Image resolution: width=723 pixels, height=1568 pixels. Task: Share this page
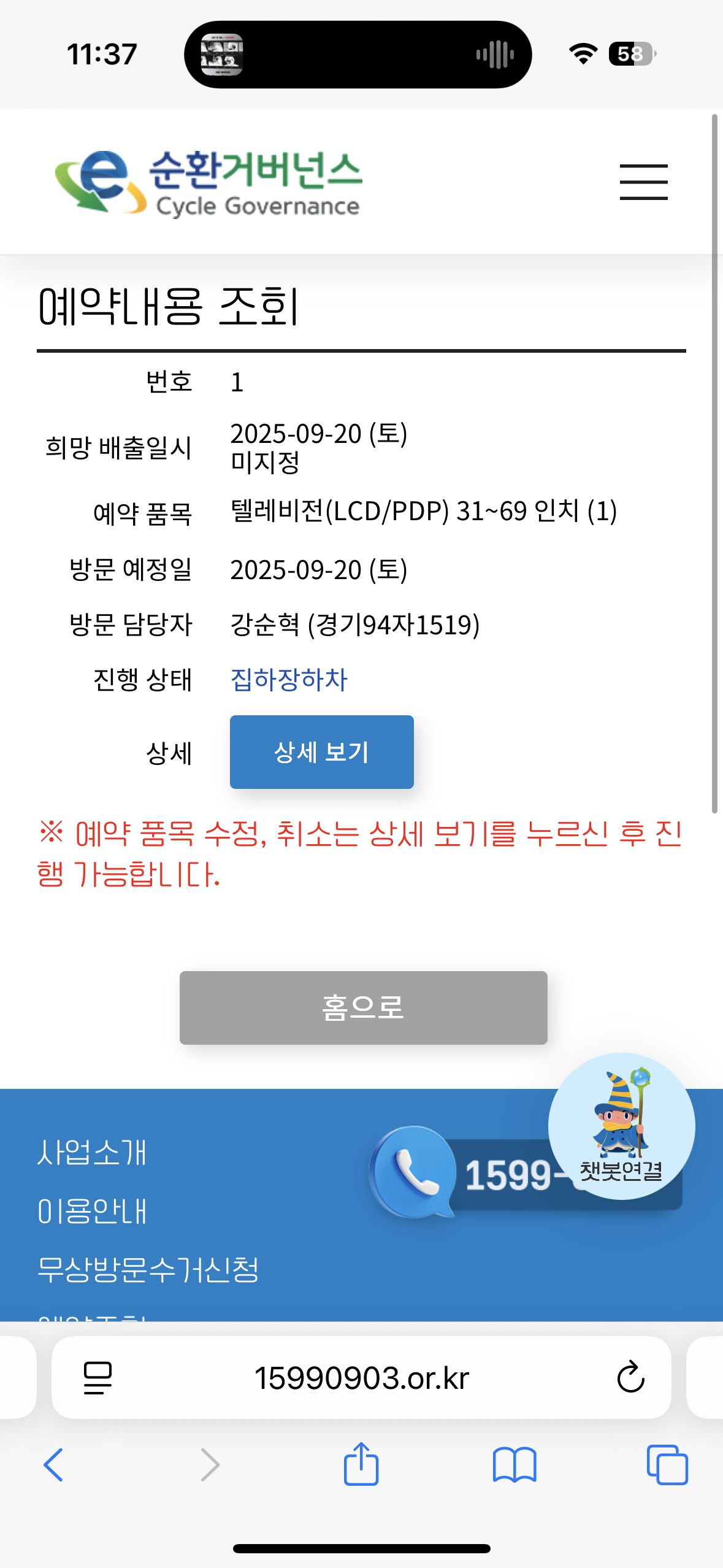361,1464
